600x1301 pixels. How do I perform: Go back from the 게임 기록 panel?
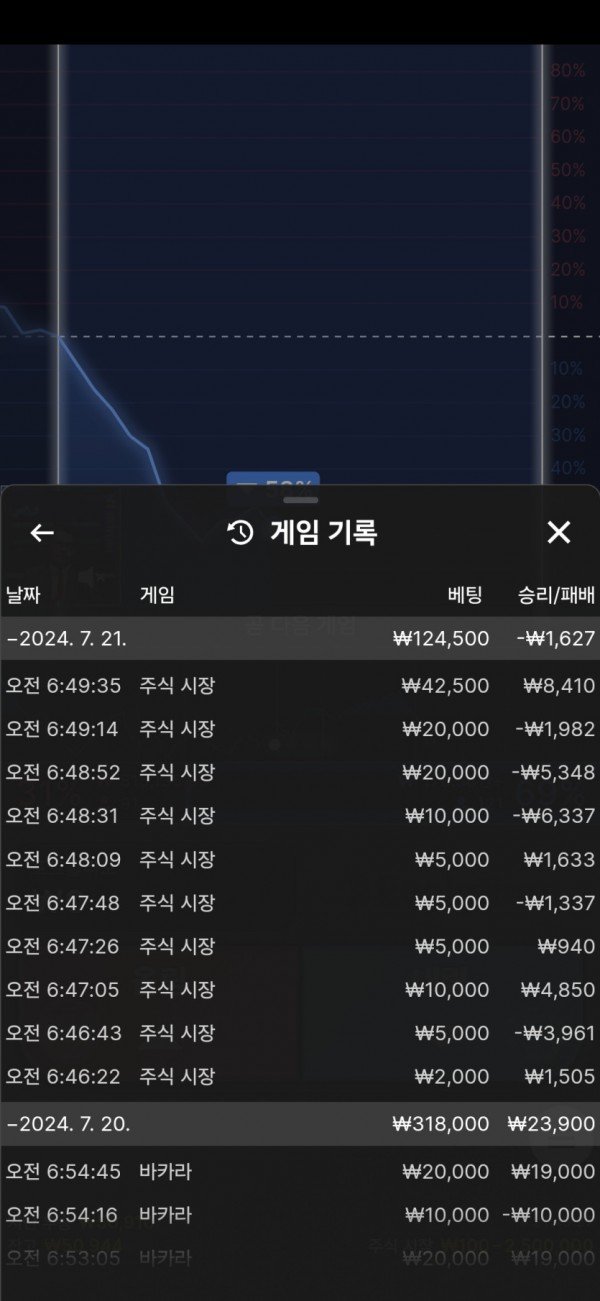point(41,533)
